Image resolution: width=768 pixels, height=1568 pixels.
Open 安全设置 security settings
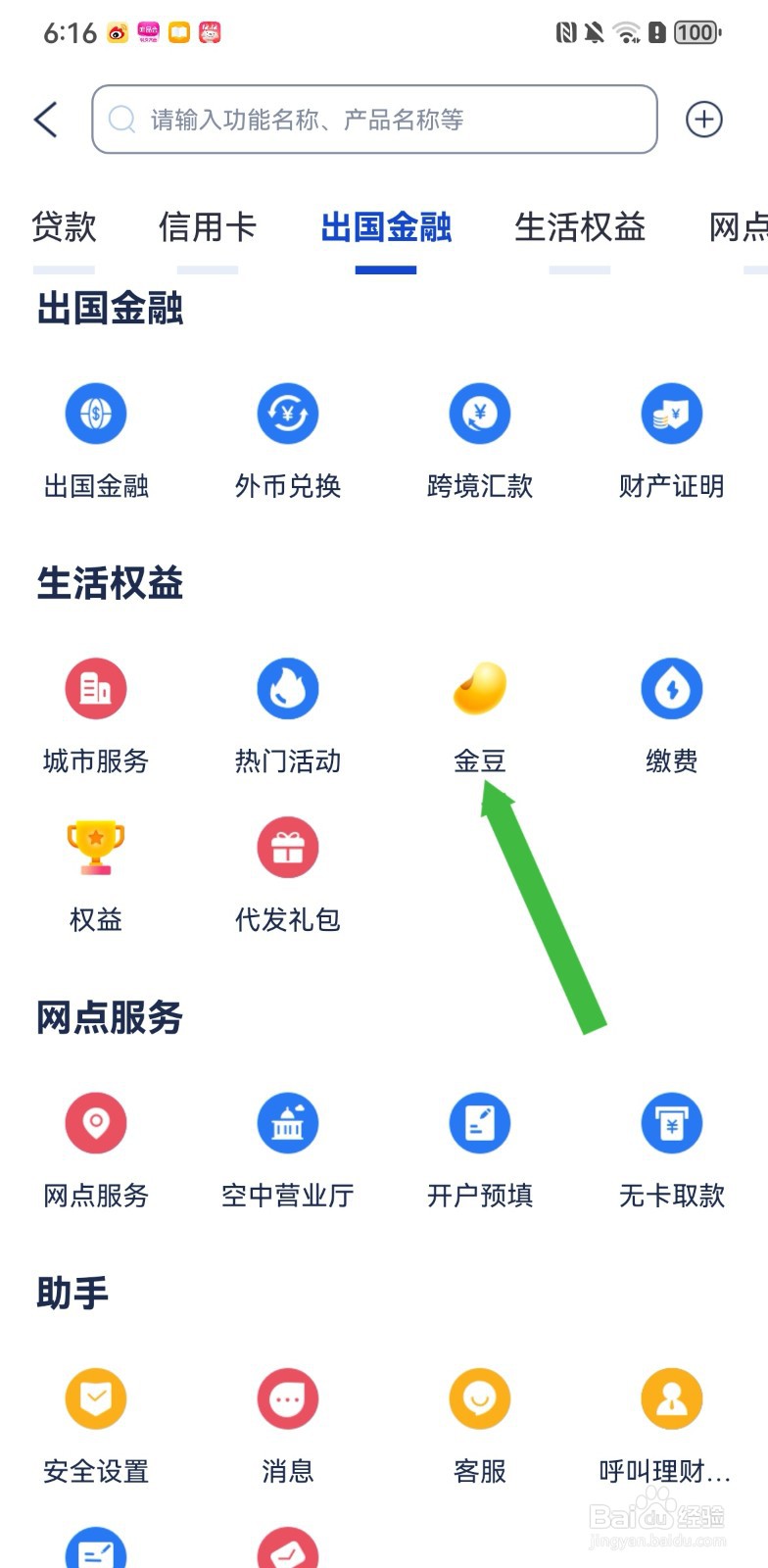(95, 1421)
